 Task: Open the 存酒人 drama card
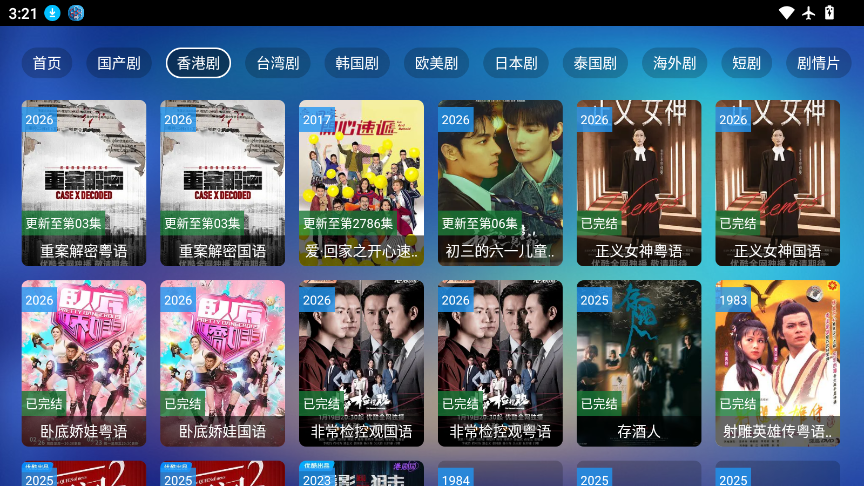pyautogui.click(x=639, y=362)
